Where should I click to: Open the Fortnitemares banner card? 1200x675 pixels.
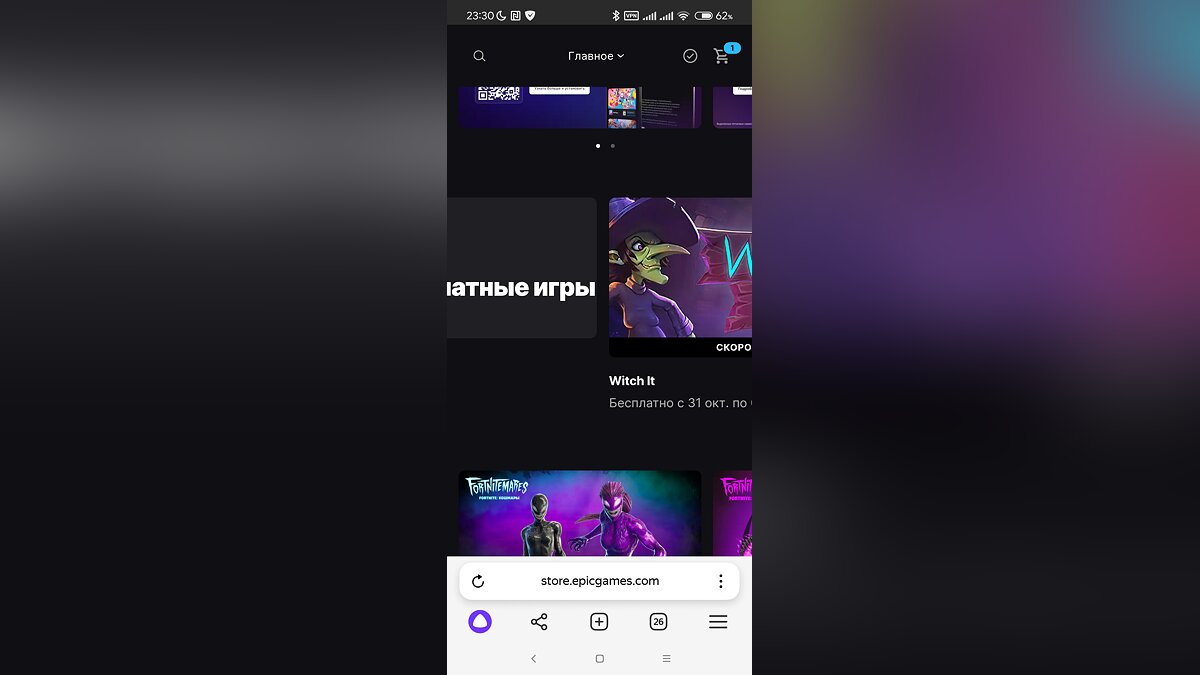pos(580,513)
